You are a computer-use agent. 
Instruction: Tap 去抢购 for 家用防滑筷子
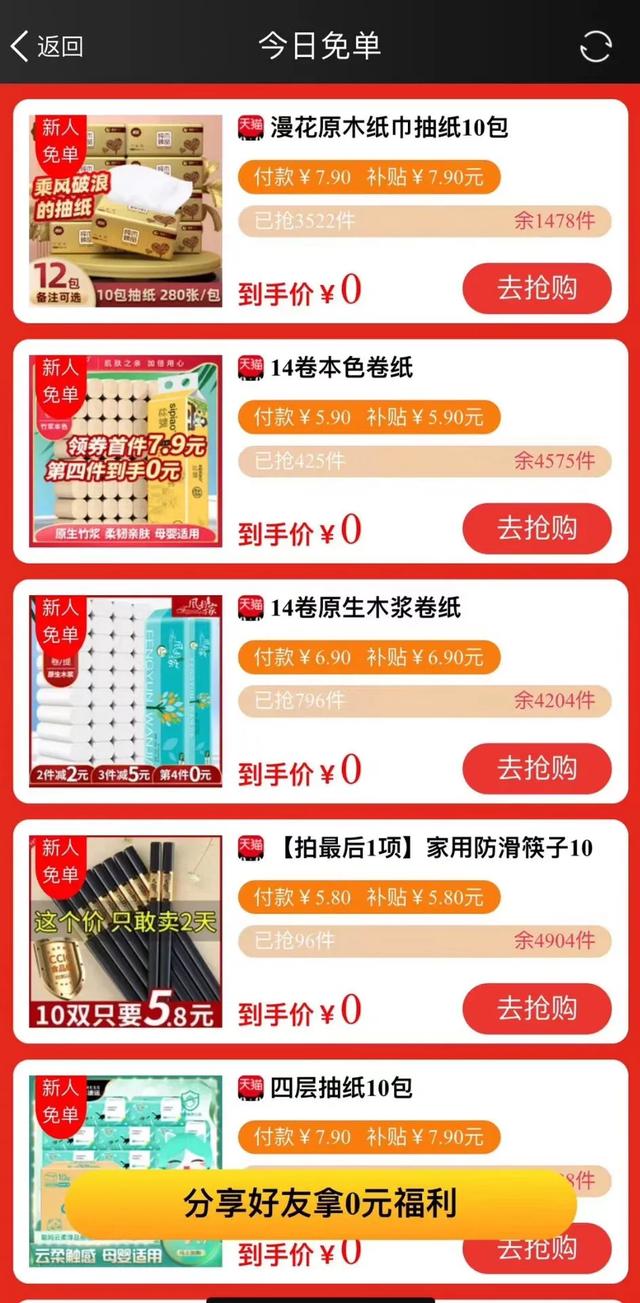point(536,1008)
